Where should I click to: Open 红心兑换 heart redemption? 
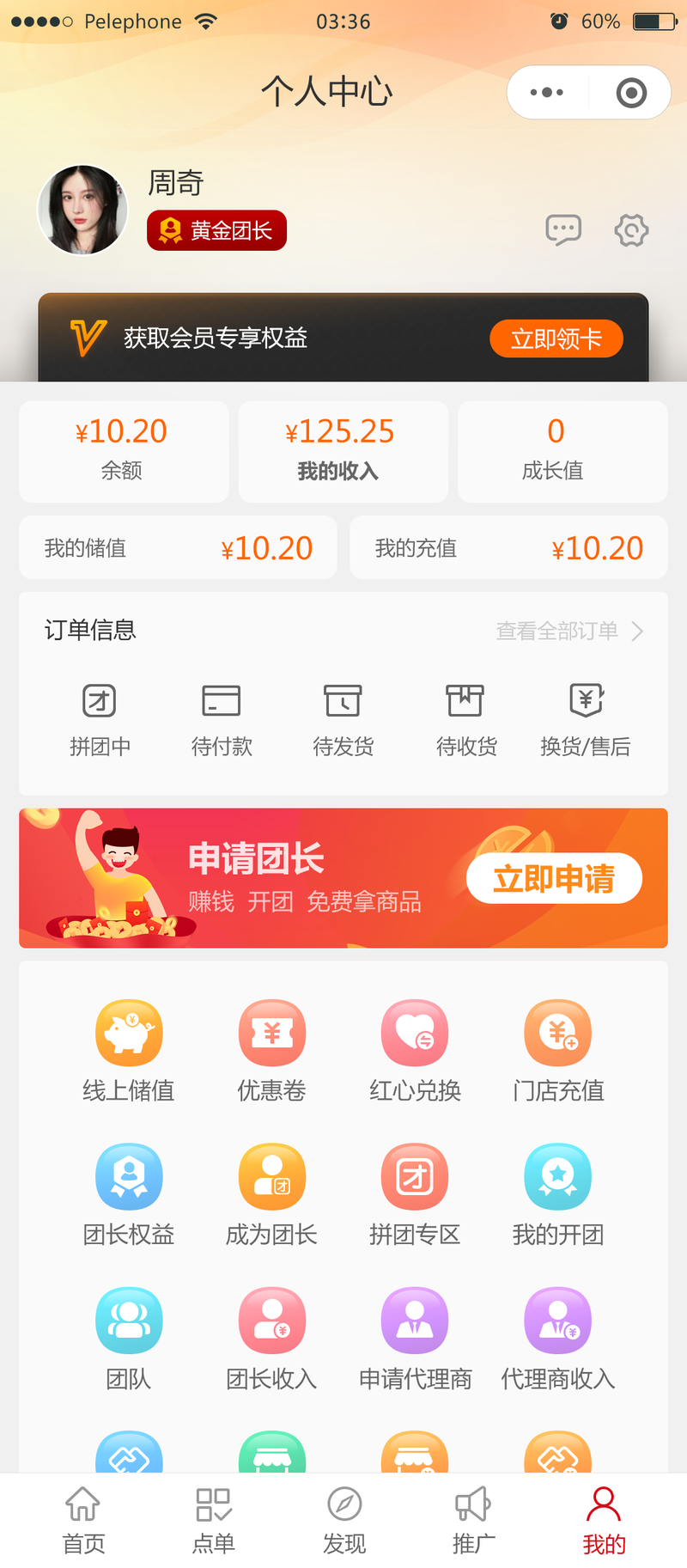(415, 1050)
